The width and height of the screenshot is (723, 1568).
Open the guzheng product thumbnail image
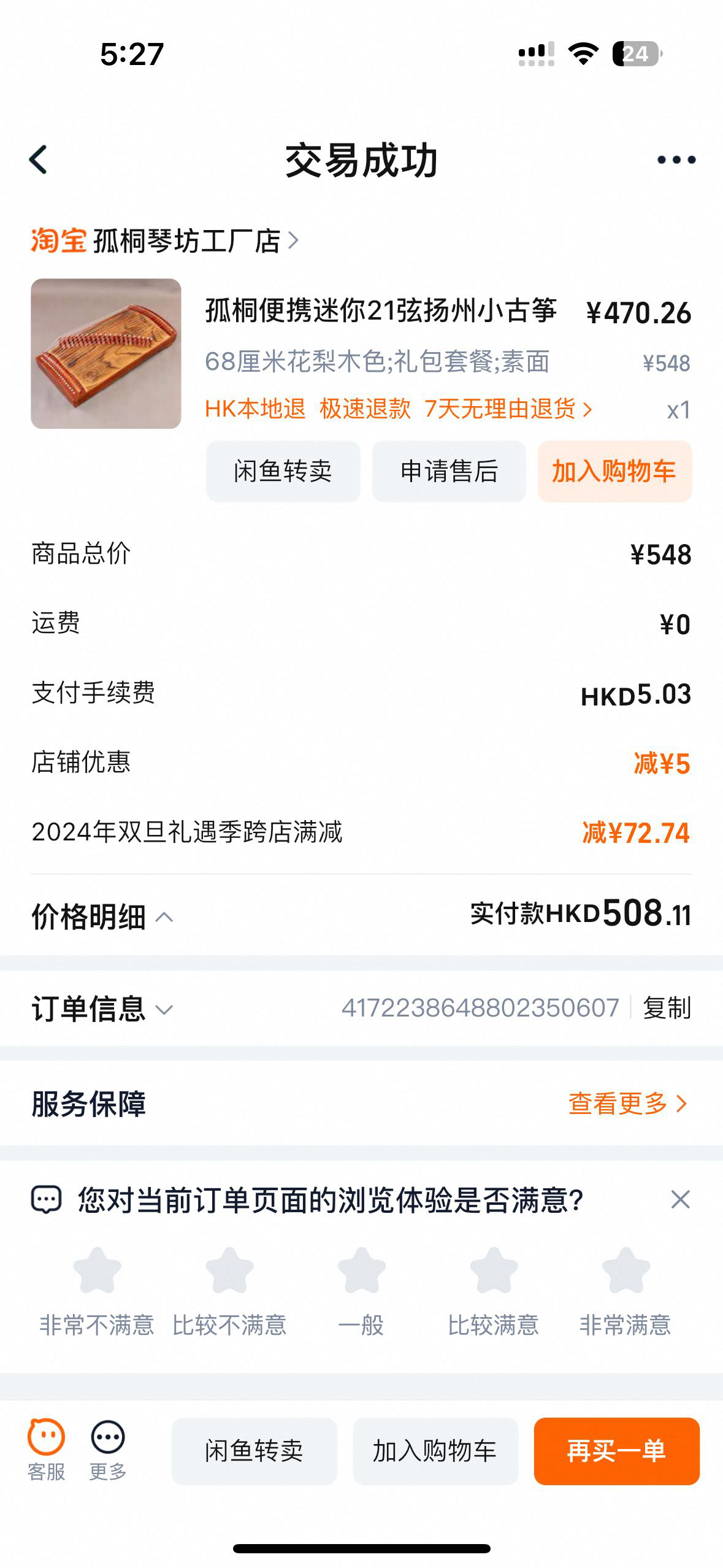[105, 353]
